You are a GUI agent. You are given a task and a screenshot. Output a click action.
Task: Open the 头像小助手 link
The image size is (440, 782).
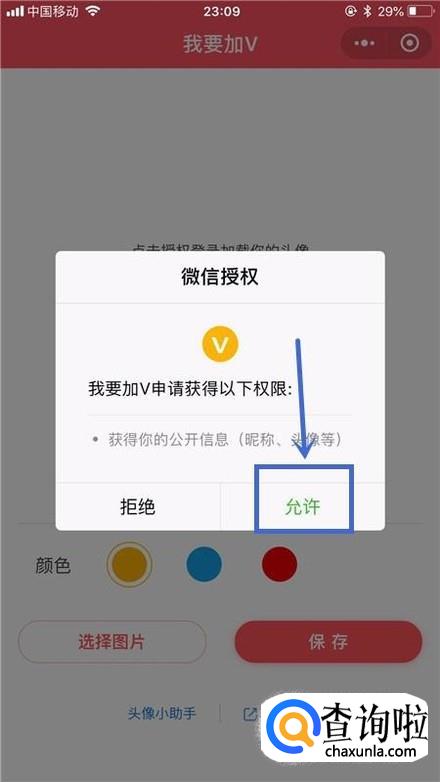pyautogui.click(x=162, y=714)
